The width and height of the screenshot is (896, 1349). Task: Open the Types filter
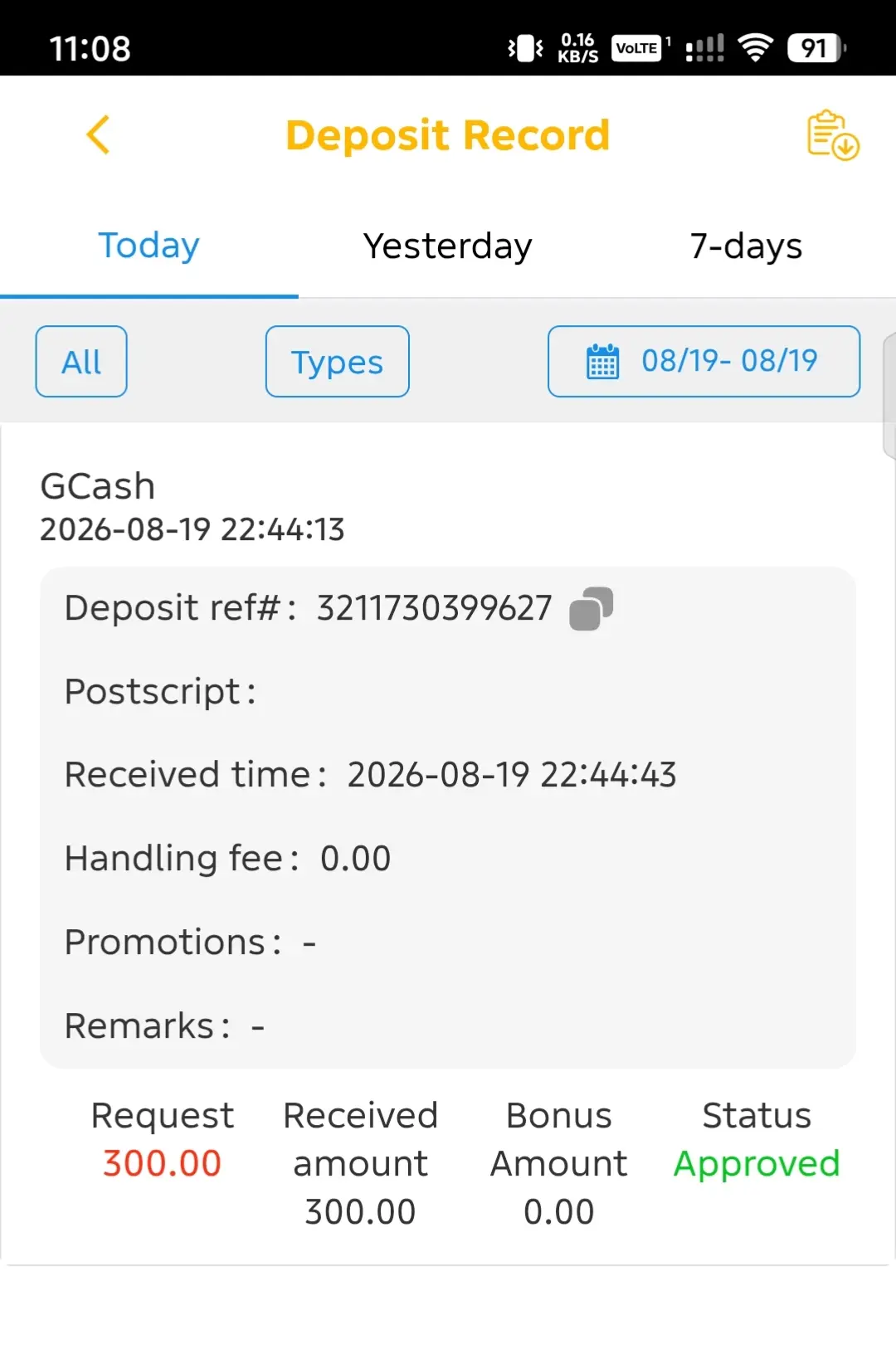point(338,362)
